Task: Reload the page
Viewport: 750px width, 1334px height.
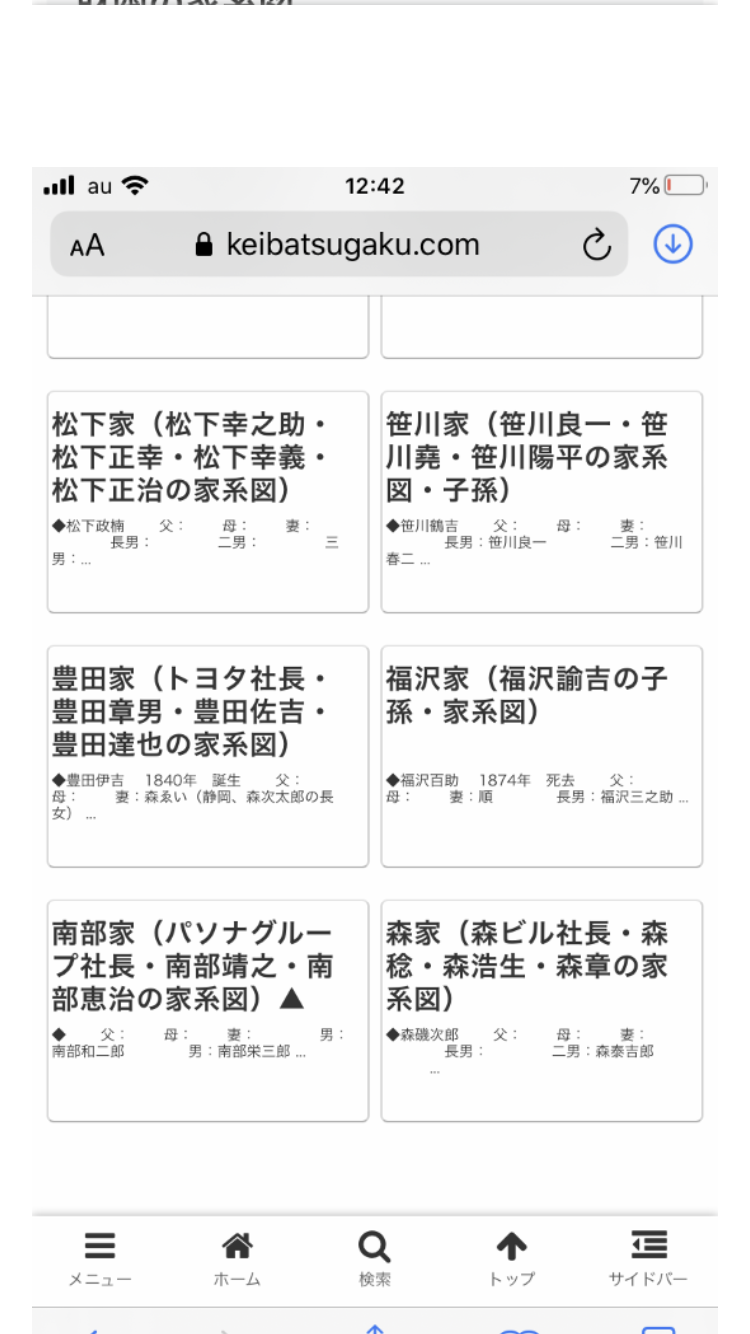Action: click(596, 245)
